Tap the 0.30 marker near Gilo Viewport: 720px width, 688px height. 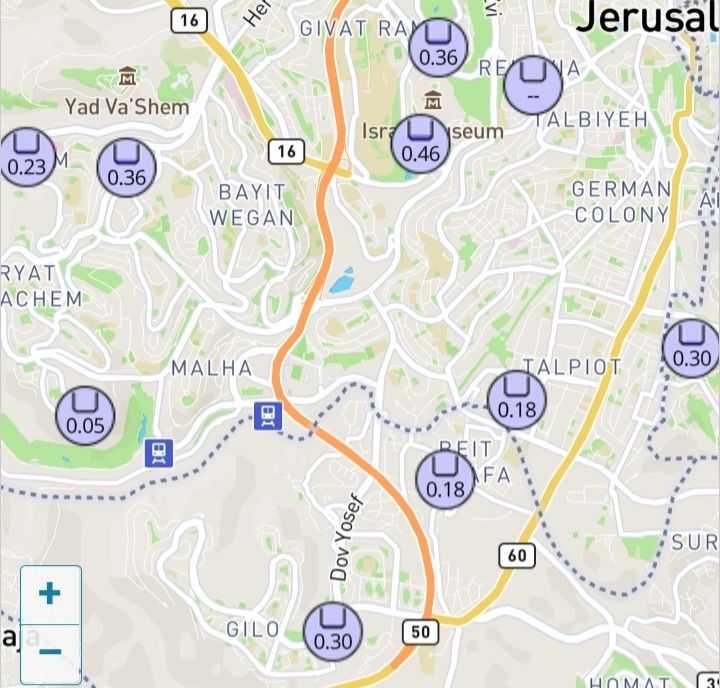point(333,631)
